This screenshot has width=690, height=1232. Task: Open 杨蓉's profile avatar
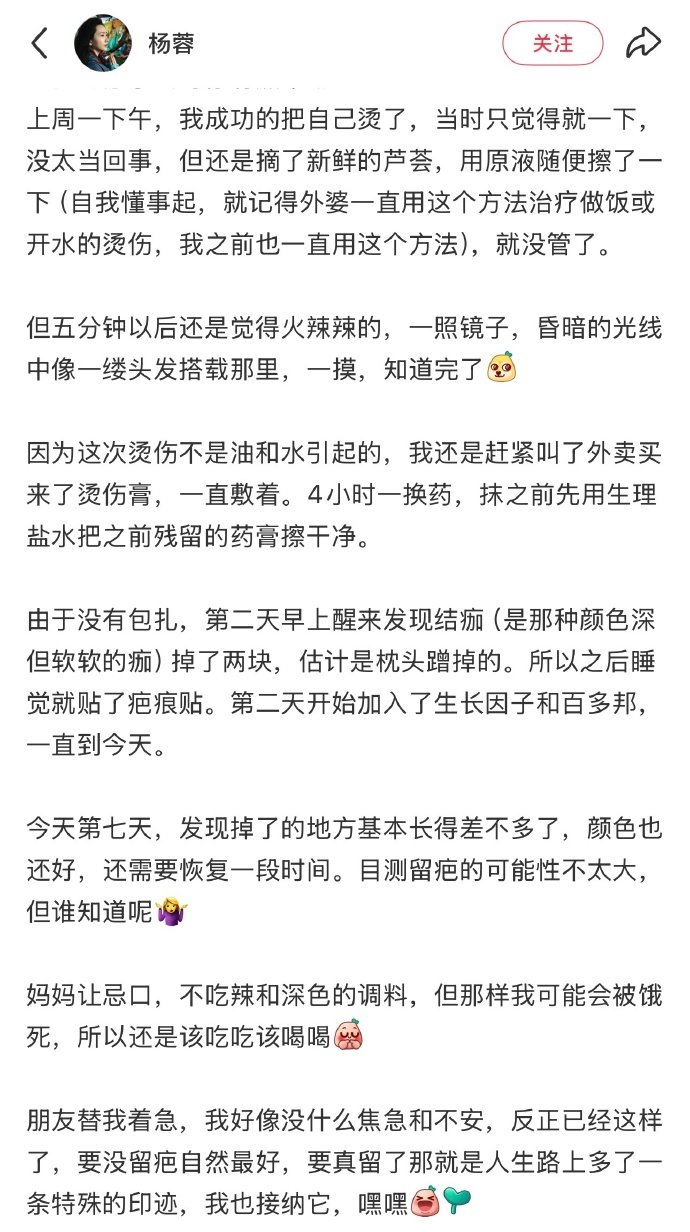pos(104,43)
